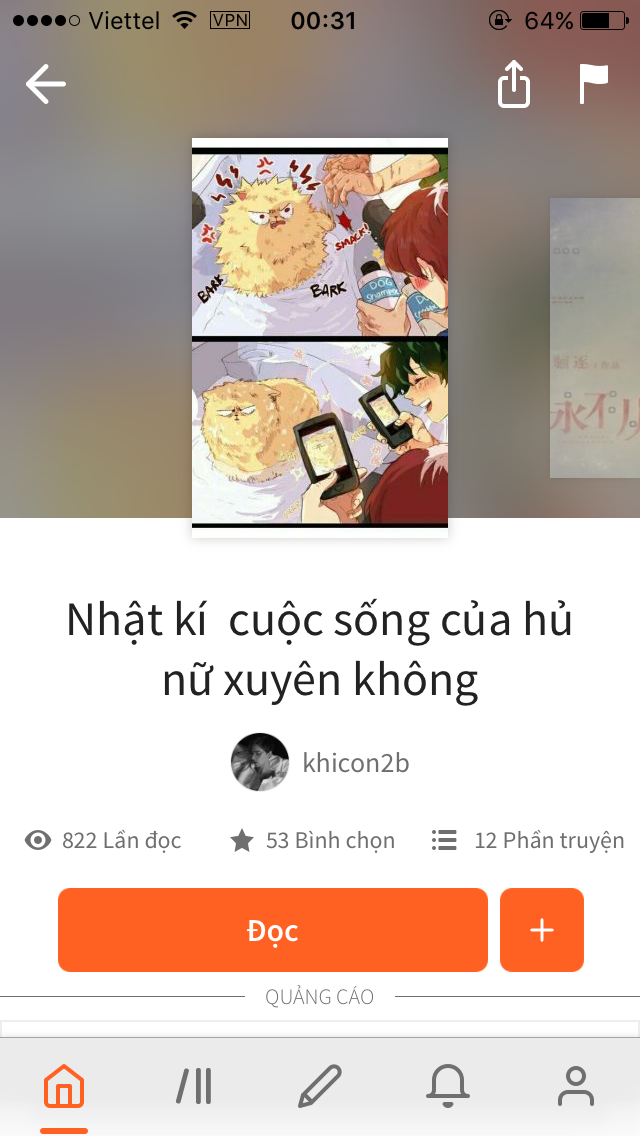Open the notifications bell tab
This screenshot has height=1136, width=640.
tap(448, 1086)
